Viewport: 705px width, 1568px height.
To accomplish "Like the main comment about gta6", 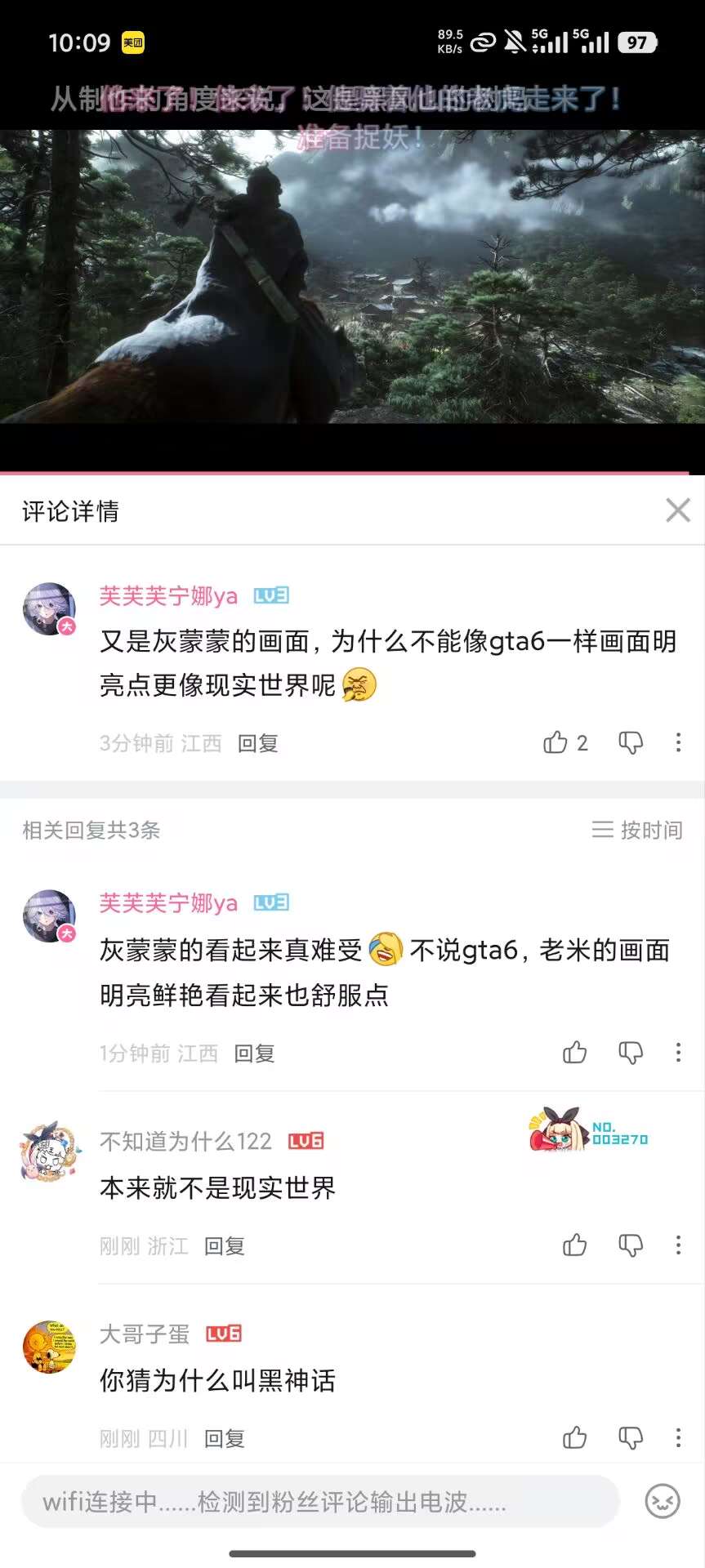I will [x=556, y=742].
